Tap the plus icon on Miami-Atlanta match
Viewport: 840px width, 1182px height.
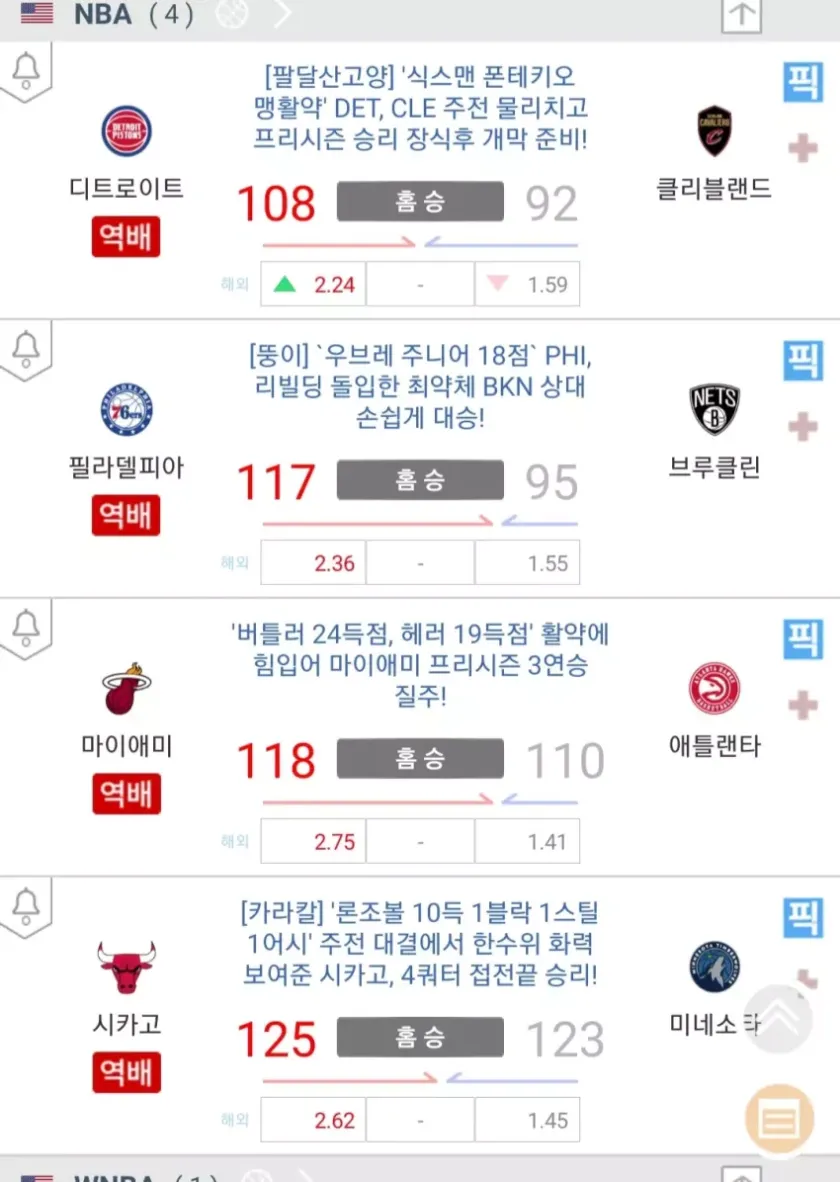point(802,706)
